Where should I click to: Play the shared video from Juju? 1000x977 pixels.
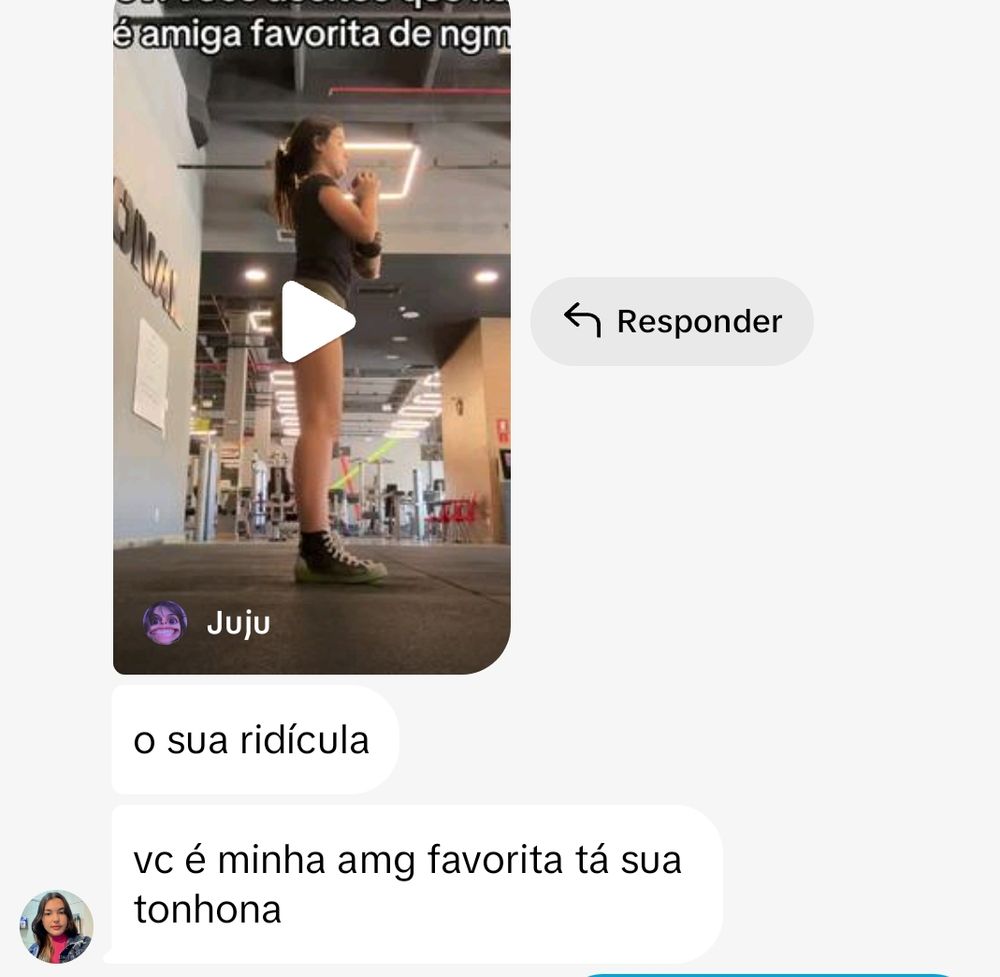click(x=316, y=322)
